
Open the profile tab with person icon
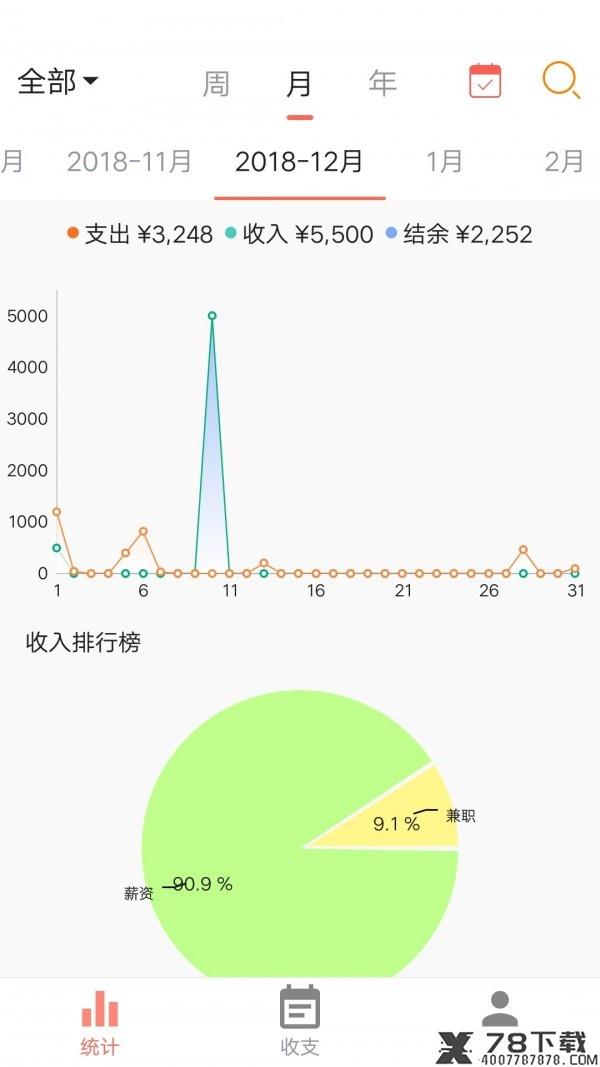click(500, 1009)
